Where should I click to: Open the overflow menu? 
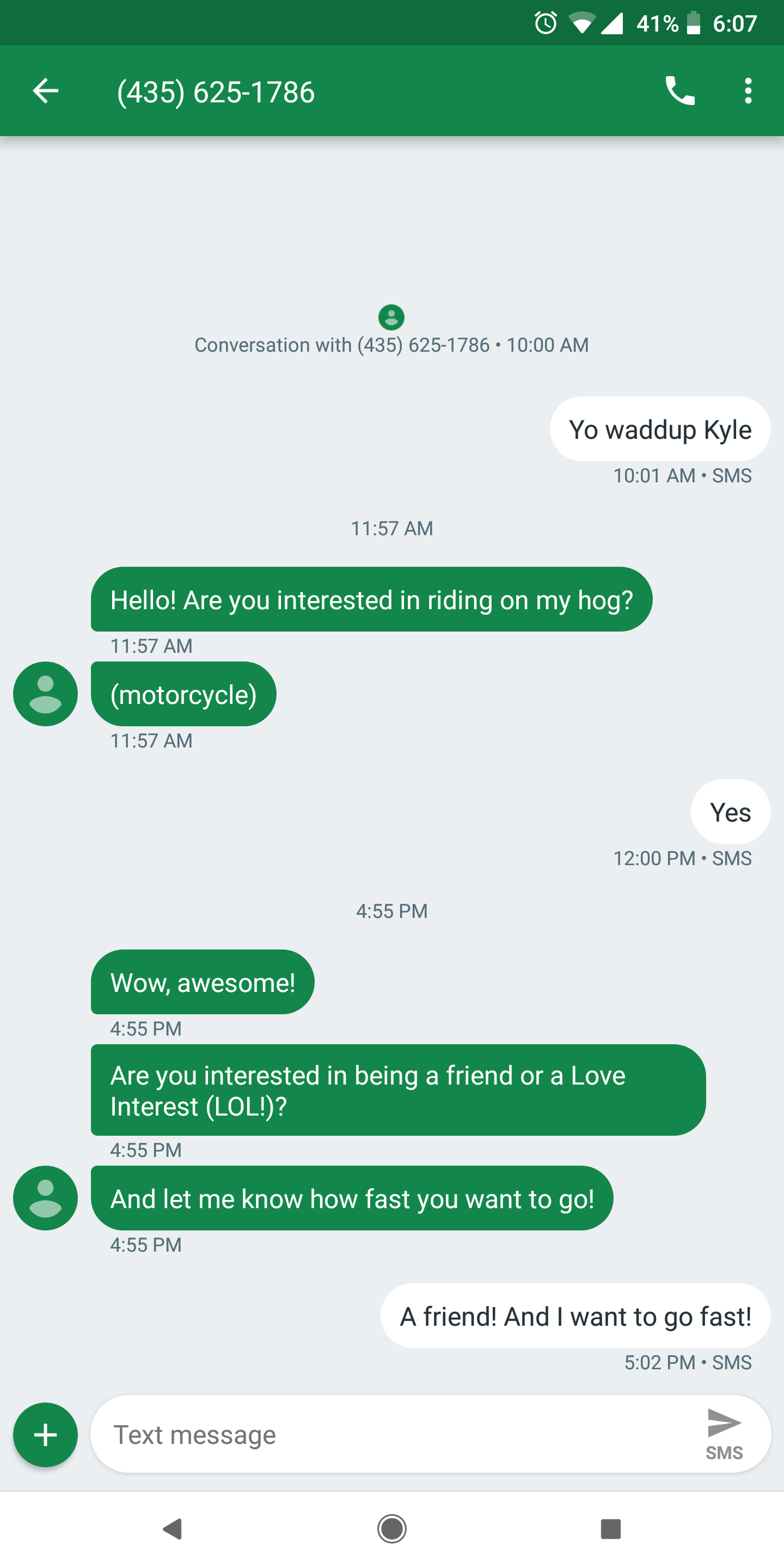point(748,91)
